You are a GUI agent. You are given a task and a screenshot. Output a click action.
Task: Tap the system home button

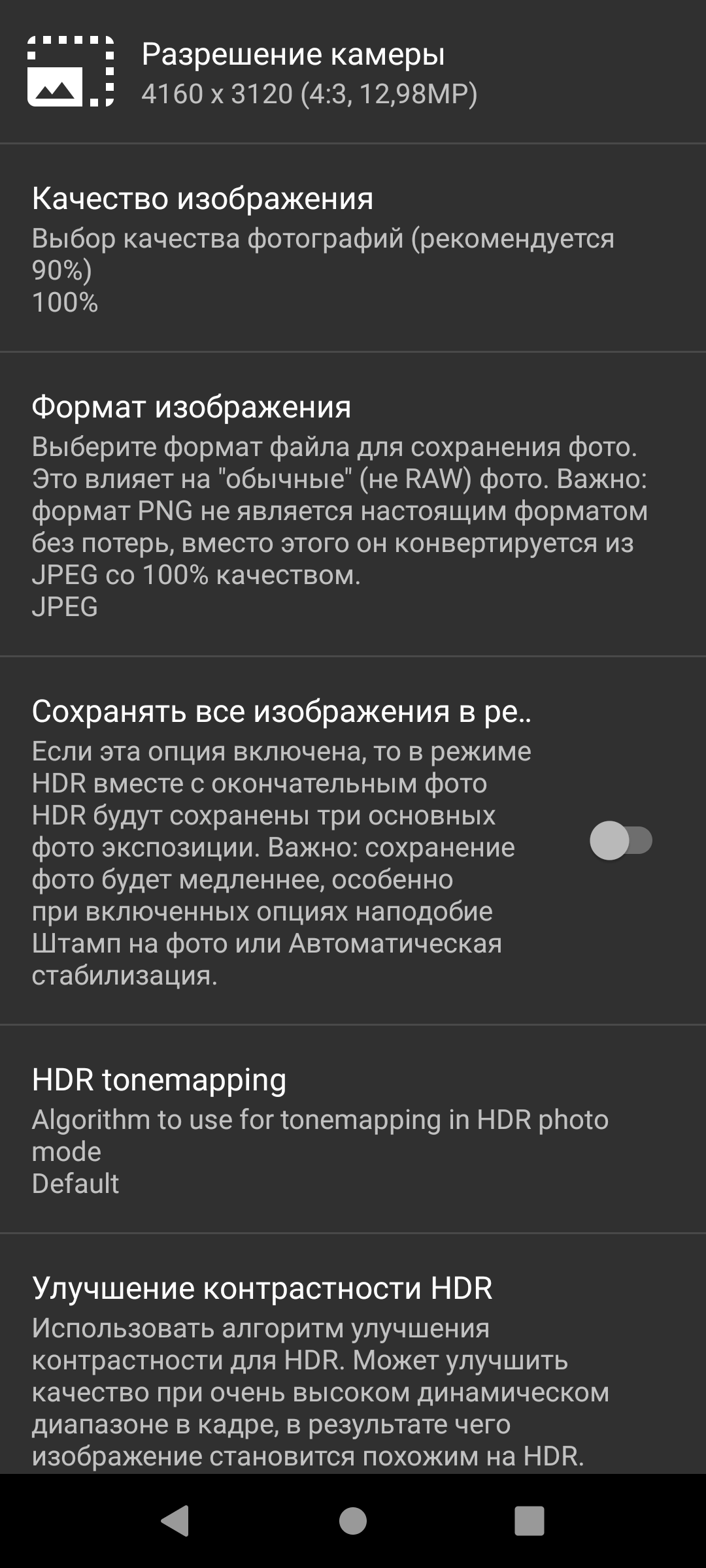353,1520
